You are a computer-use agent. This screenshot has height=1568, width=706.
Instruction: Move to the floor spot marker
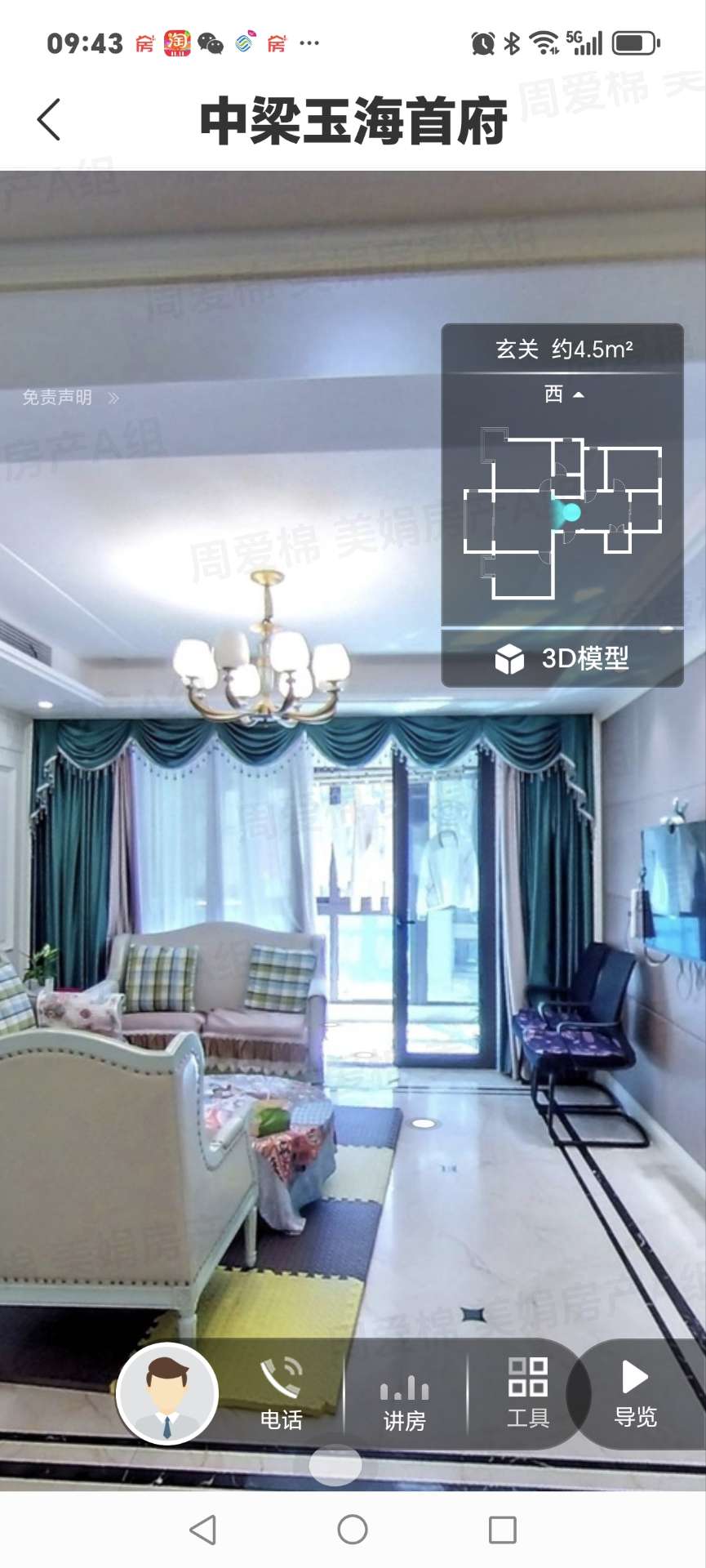(x=424, y=1124)
